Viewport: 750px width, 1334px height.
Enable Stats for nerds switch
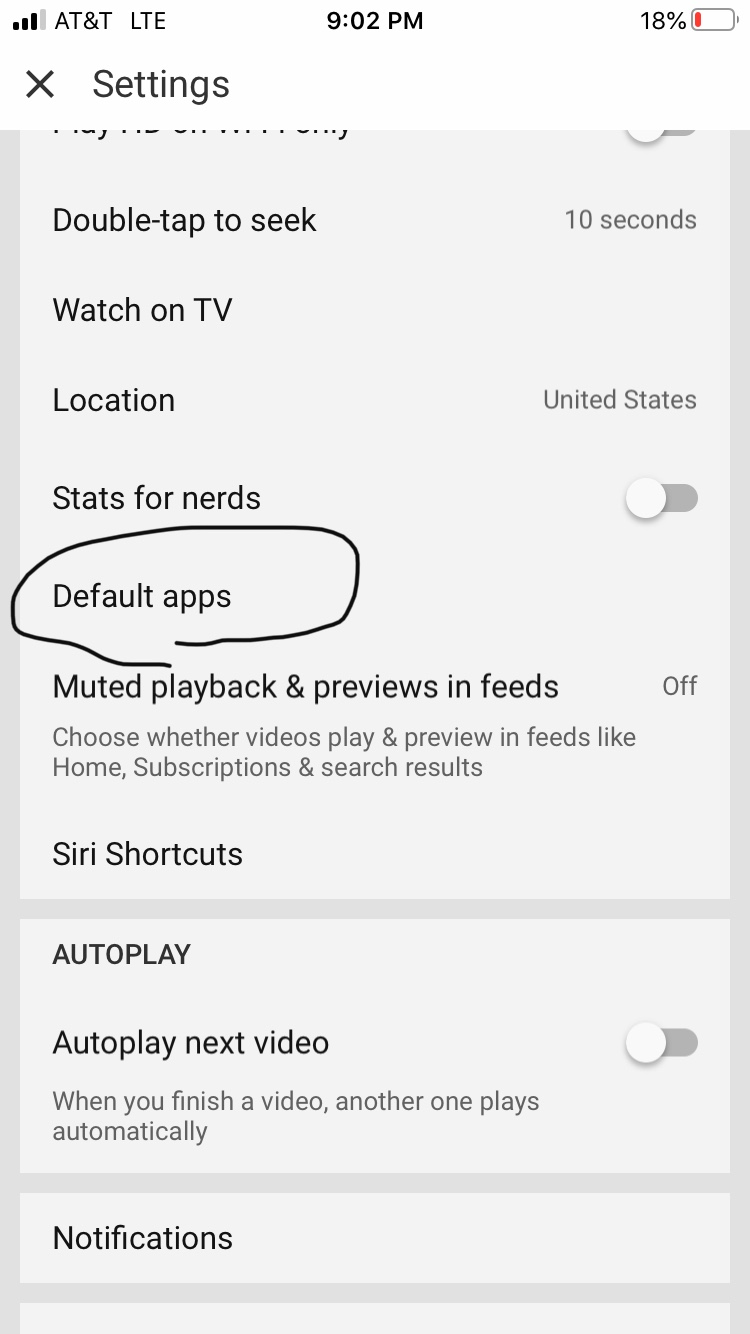661,498
